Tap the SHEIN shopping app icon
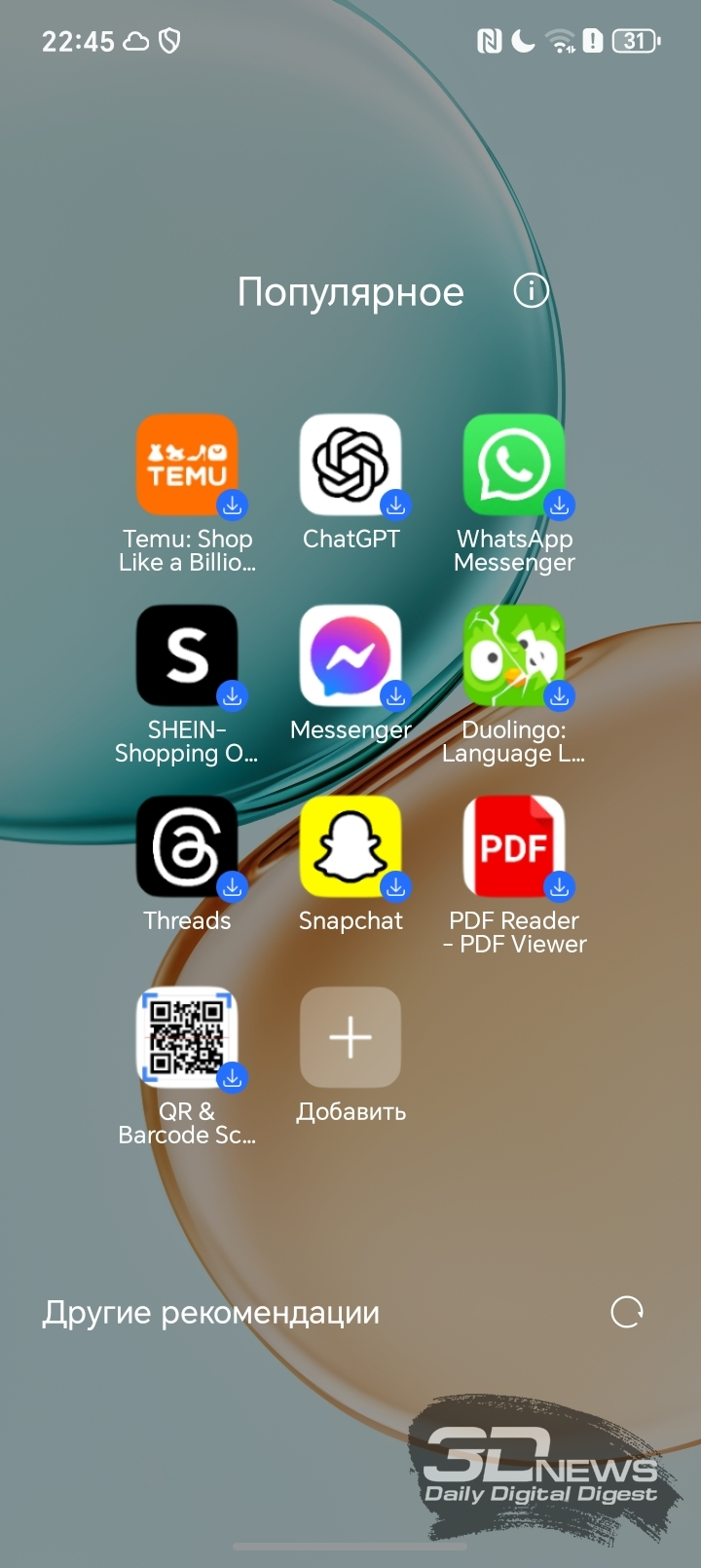The height and width of the screenshot is (1568, 701). (x=187, y=655)
